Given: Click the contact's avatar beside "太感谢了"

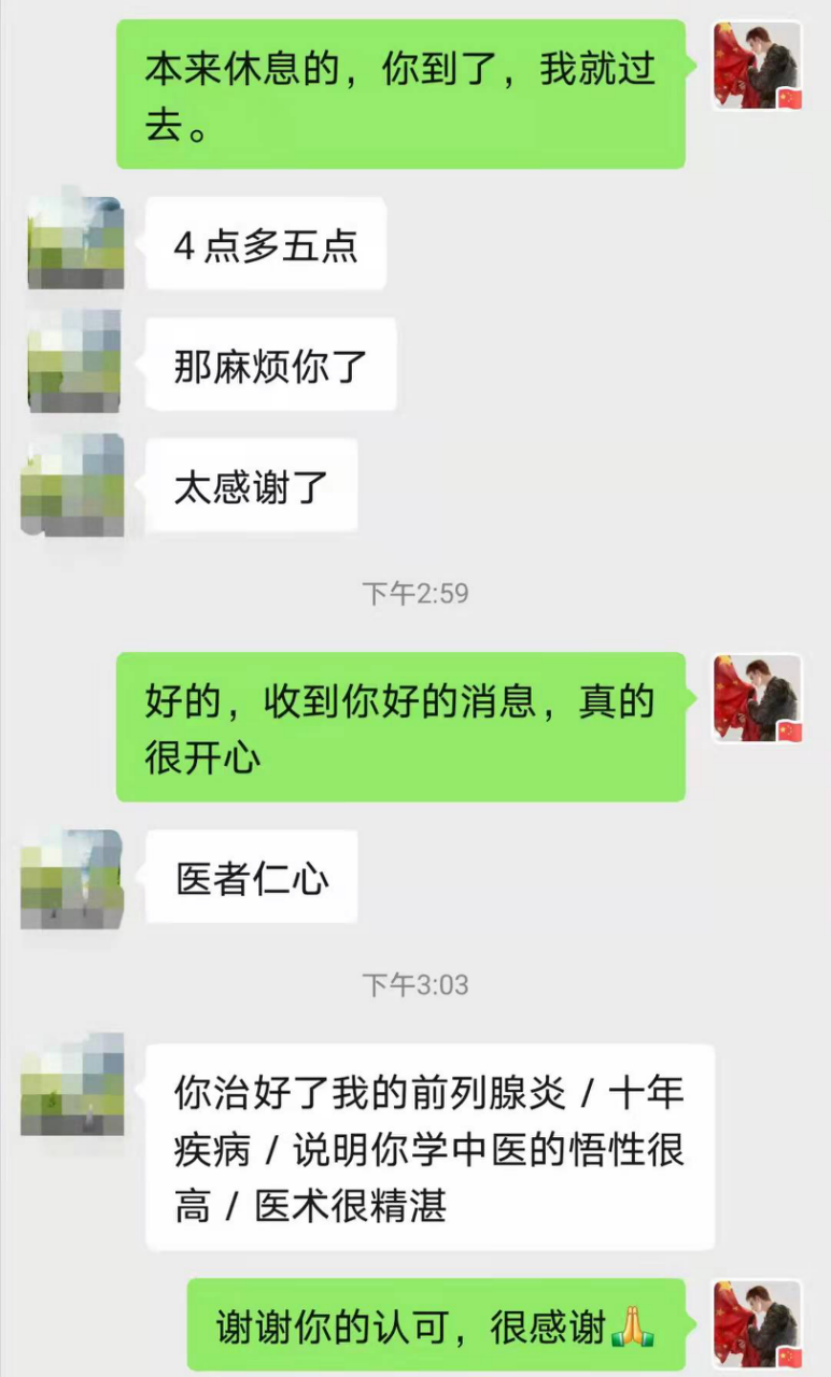Looking at the screenshot, I should [71, 487].
